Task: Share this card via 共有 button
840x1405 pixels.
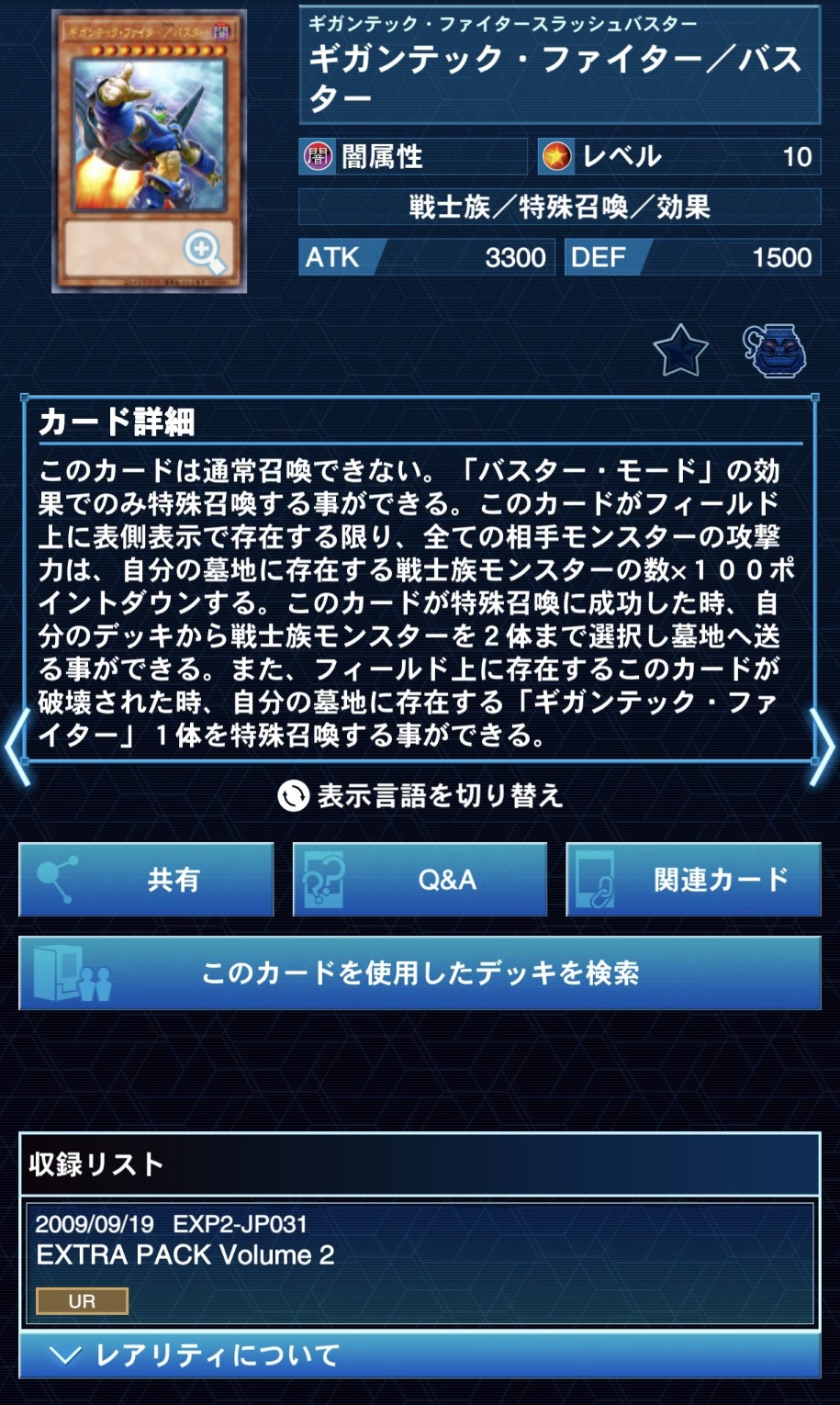Action: click(x=147, y=880)
